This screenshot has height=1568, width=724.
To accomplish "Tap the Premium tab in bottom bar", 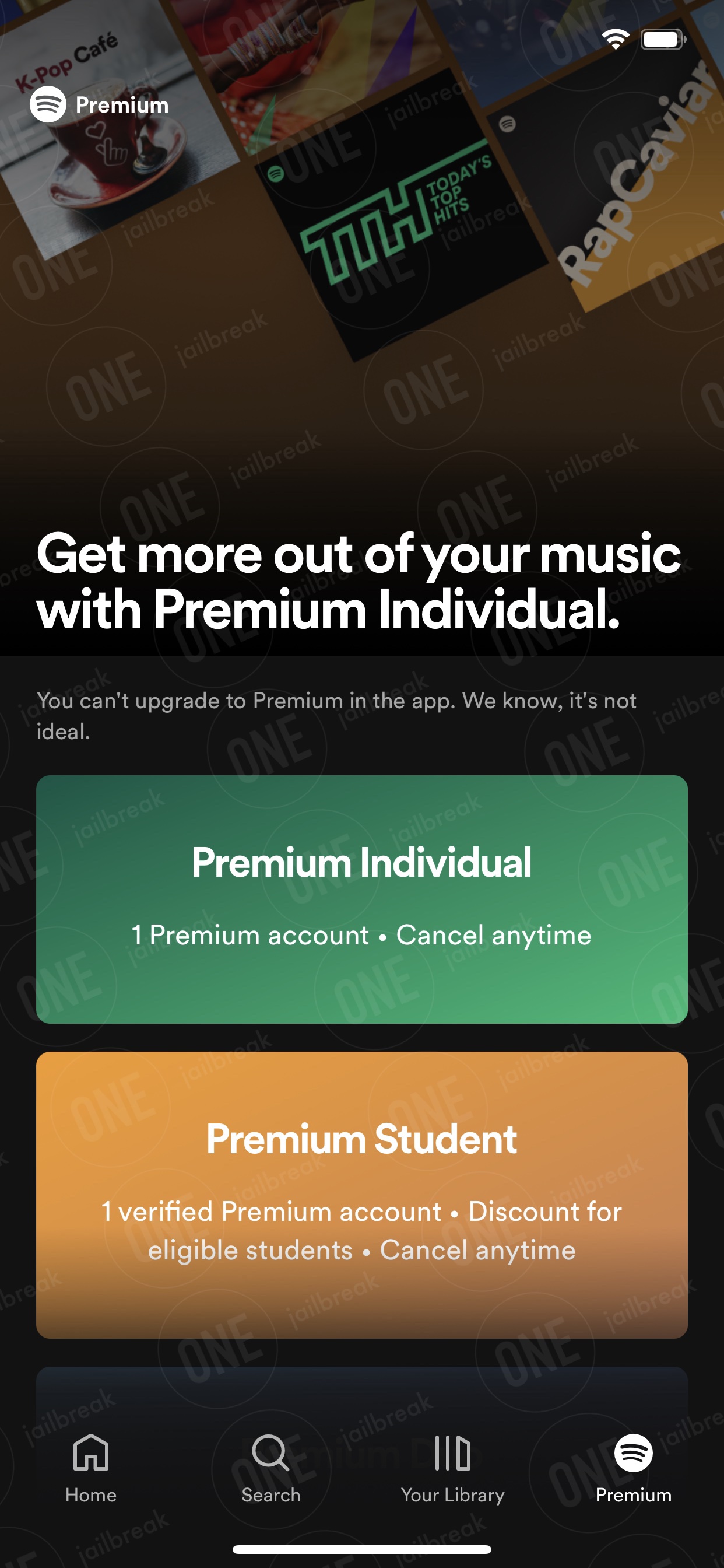I will [x=633, y=1468].
